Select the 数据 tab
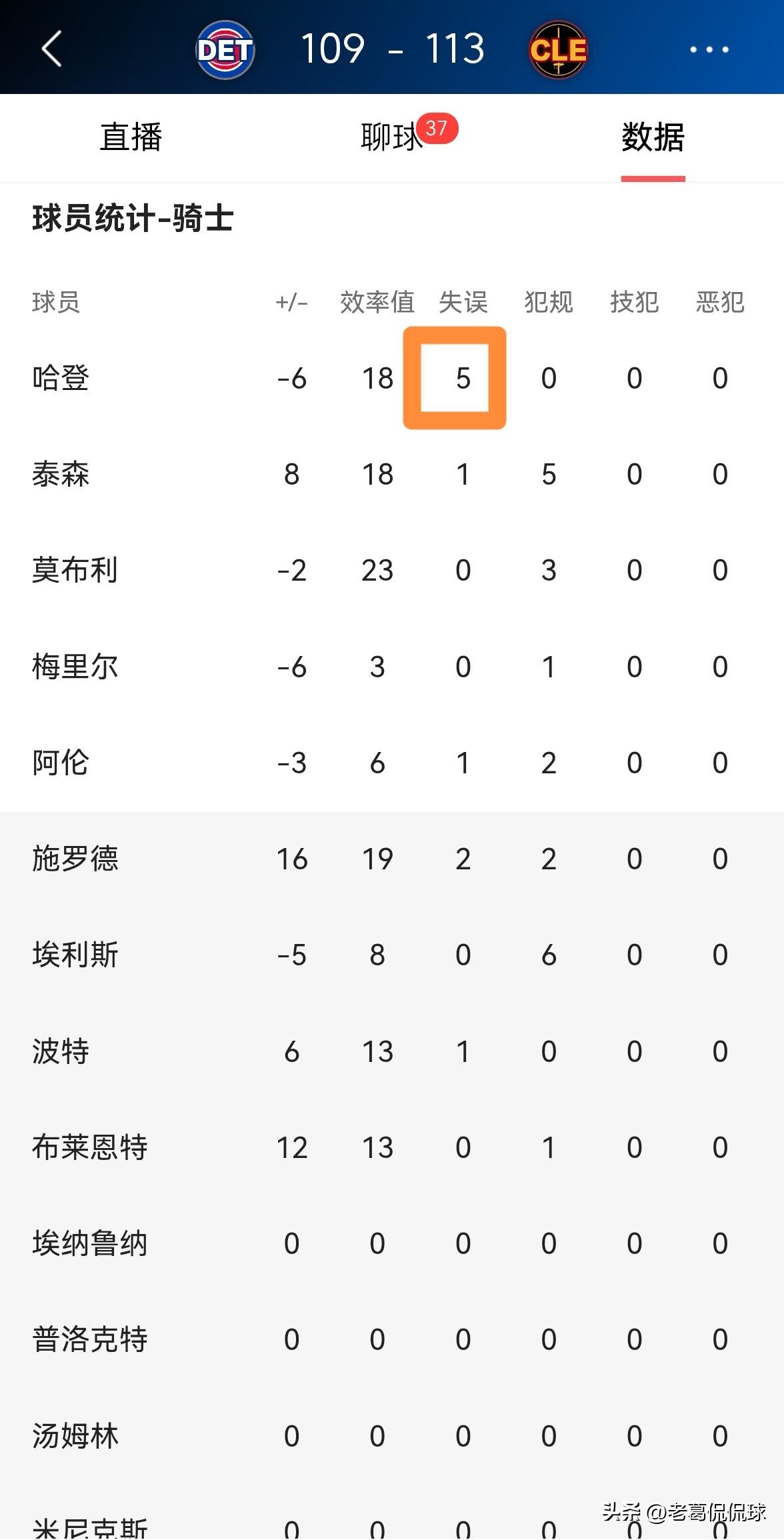 (x=653, y=137)
